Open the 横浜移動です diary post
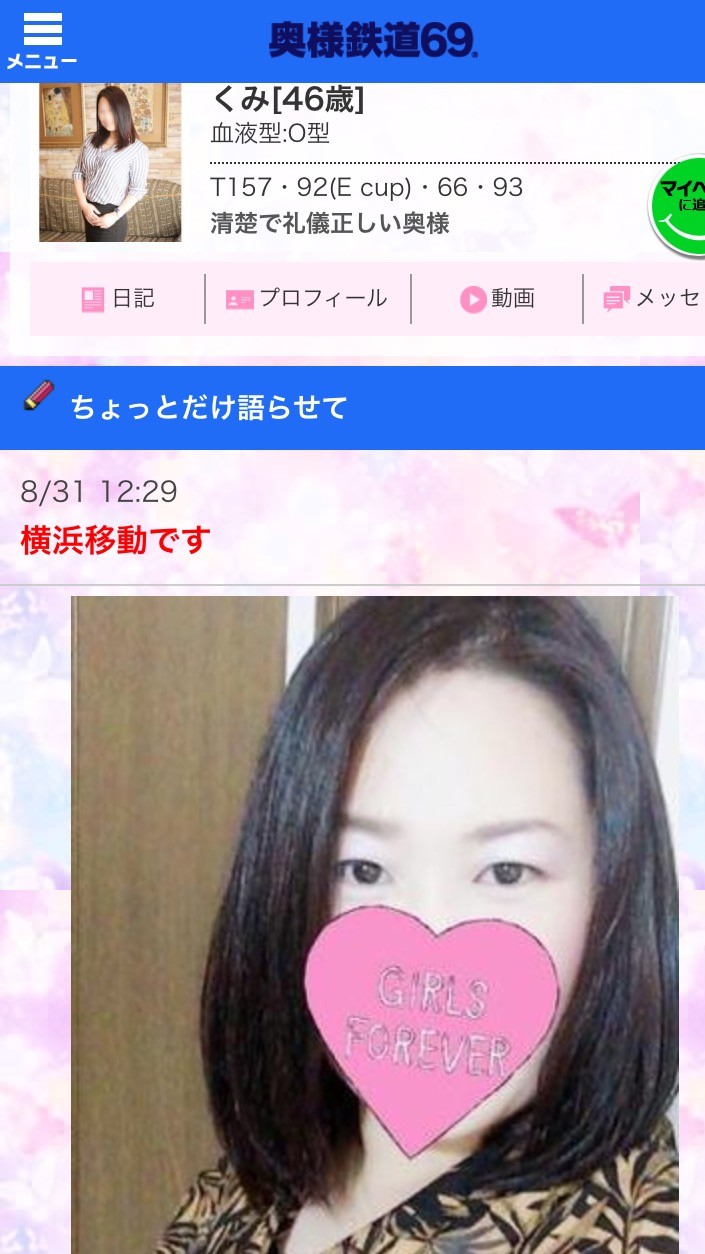The height and width of the screenshot is (1254, 705). click(x=116, y=541)
